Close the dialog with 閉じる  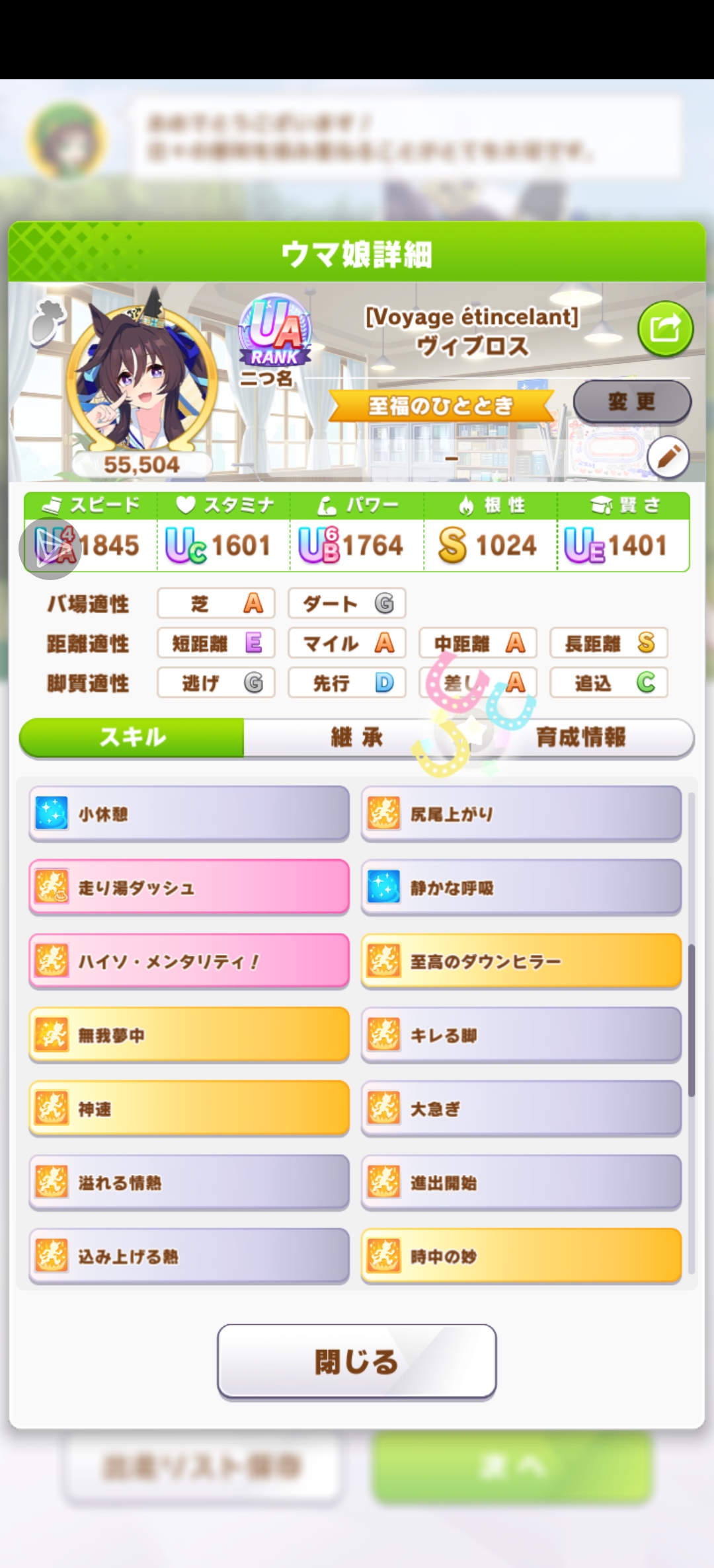tap(357, 1362)
